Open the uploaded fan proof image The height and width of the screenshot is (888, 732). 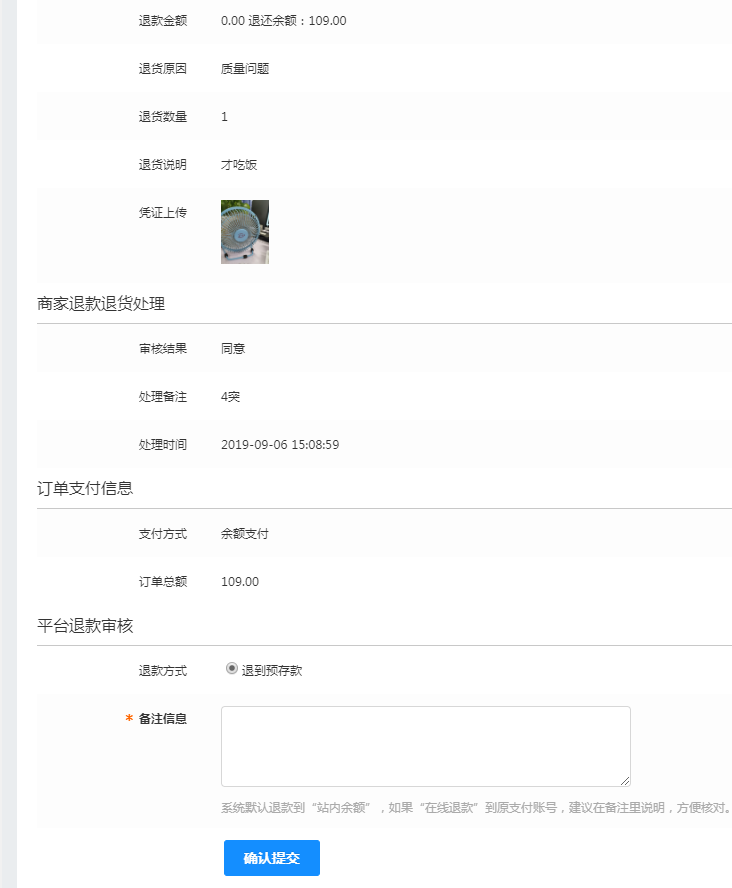click(245, 232)
